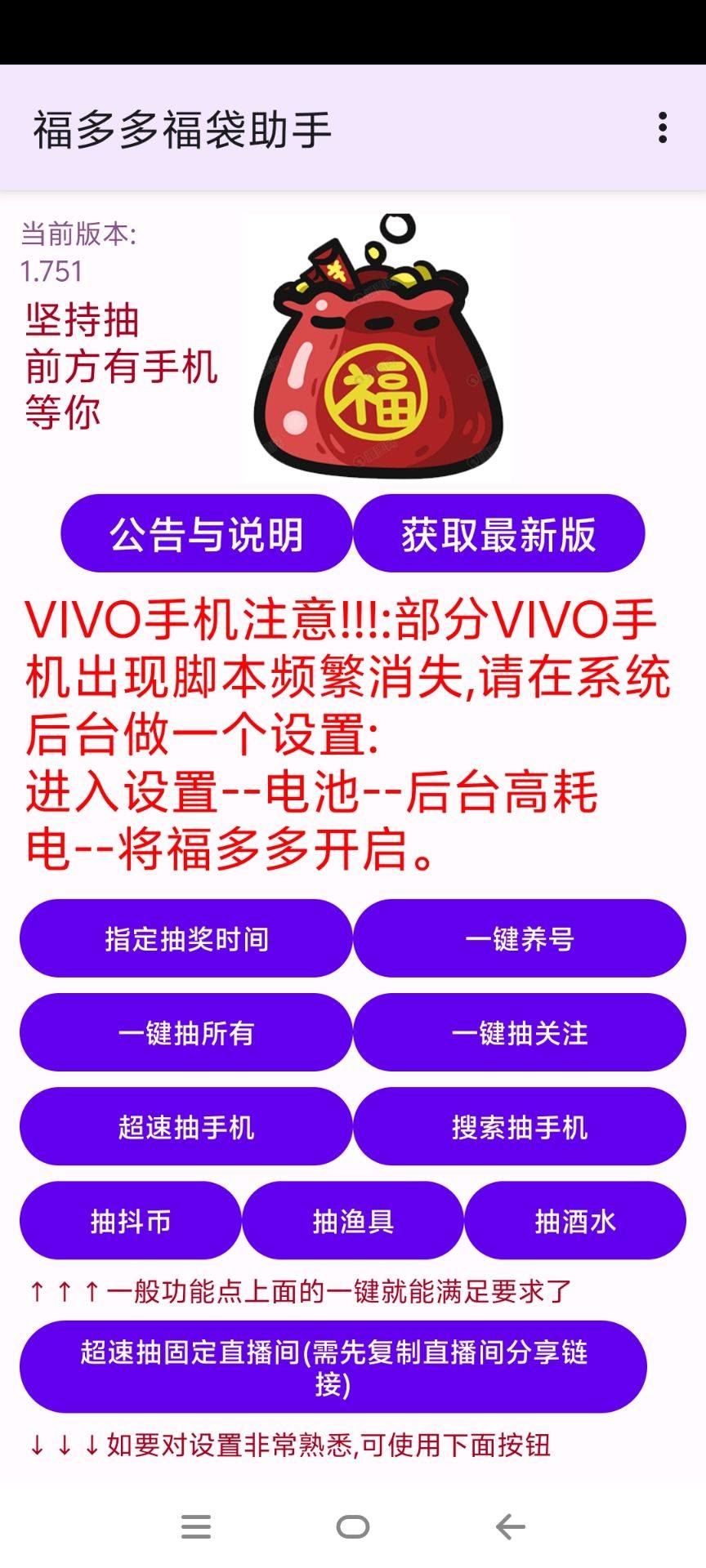Start 指定抽奖时间 scheduled lottery

pyautogui.click(x=186, y=939)
